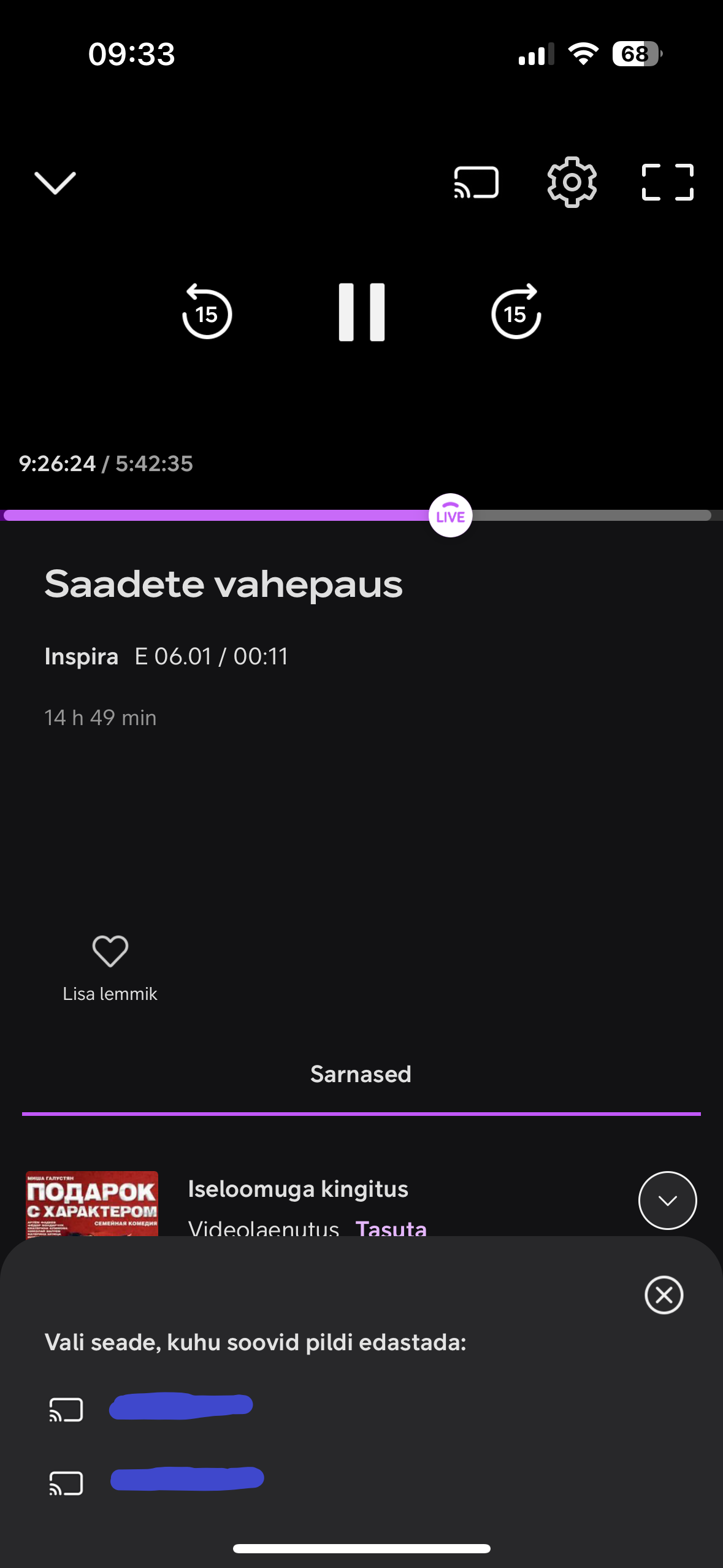Enter fullscreen mode
723x1568 pixels.
667,182
